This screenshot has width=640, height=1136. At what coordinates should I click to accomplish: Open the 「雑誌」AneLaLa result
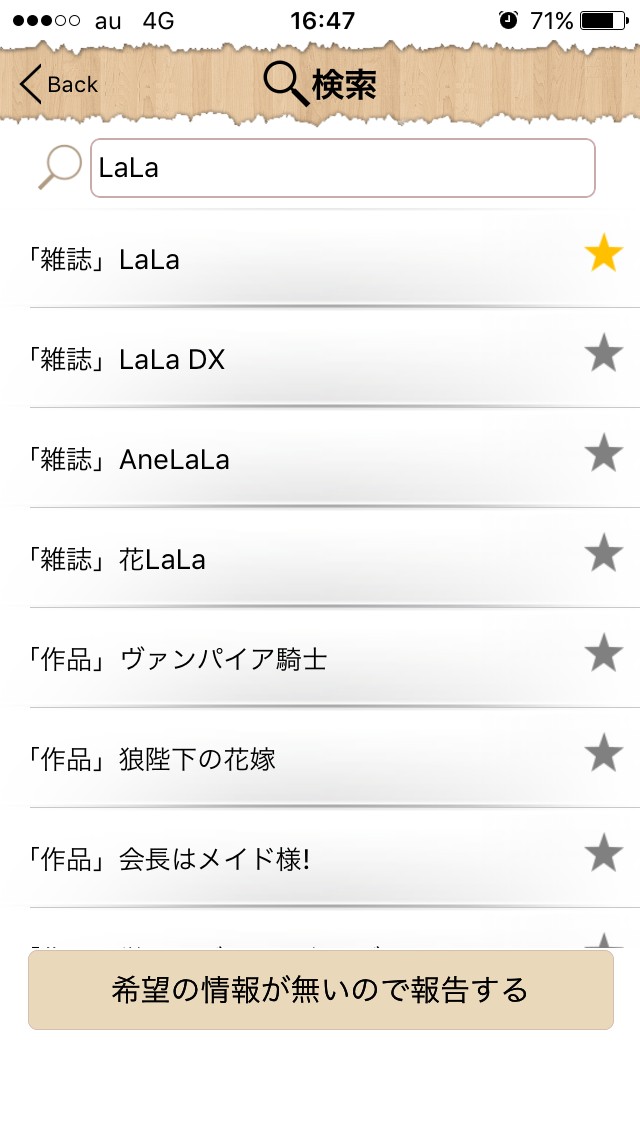coord(290,460)
